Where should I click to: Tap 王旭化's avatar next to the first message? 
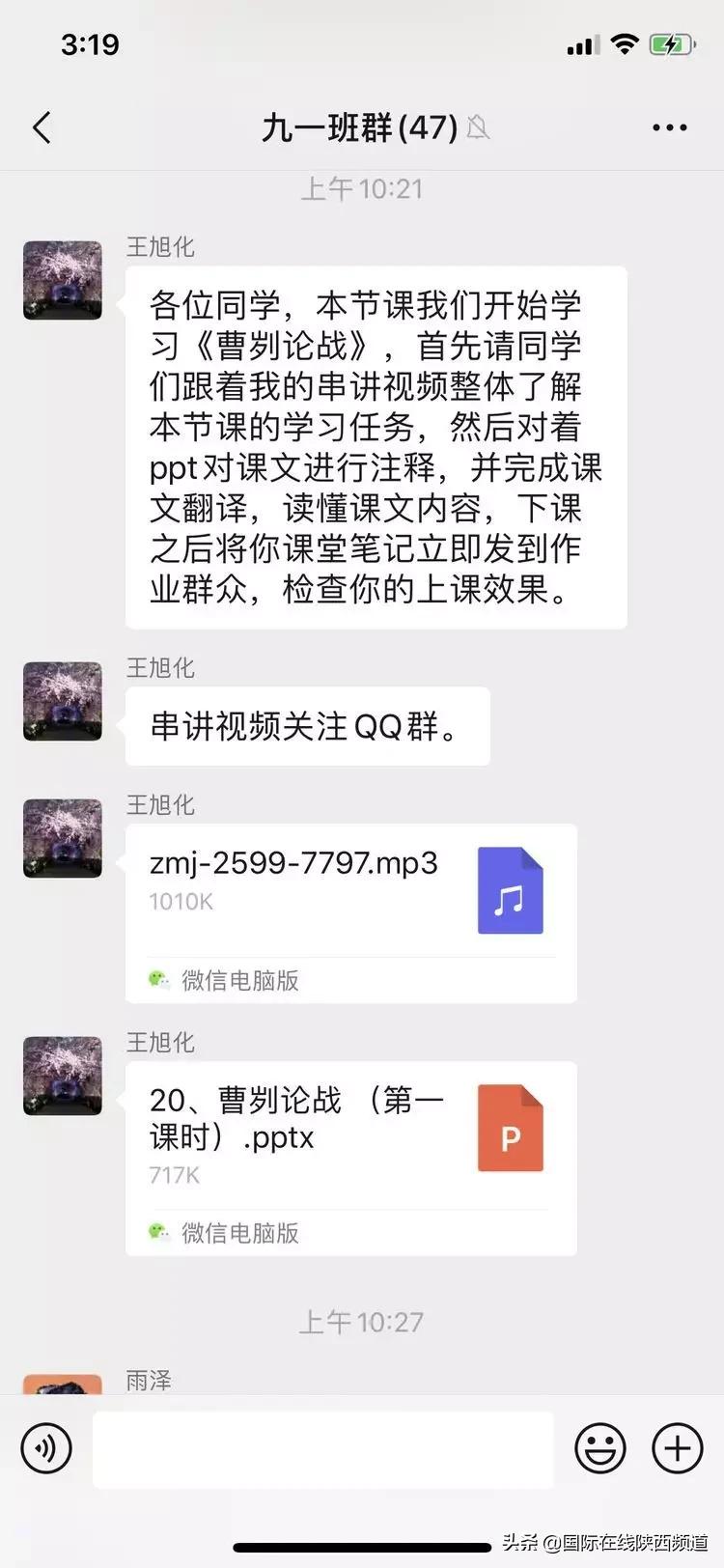pos(62,279)
